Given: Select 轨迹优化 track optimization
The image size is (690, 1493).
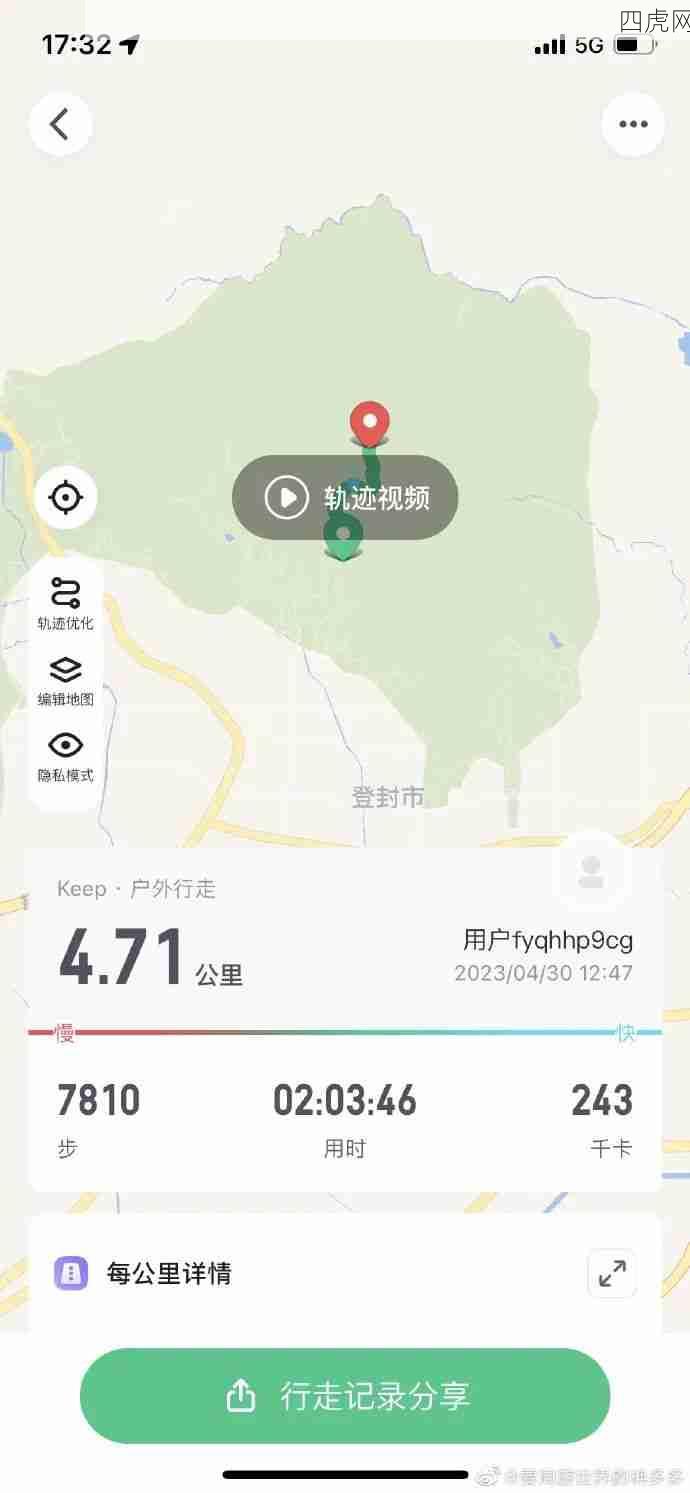Looking at the screenshot, I should click(66, 603).
